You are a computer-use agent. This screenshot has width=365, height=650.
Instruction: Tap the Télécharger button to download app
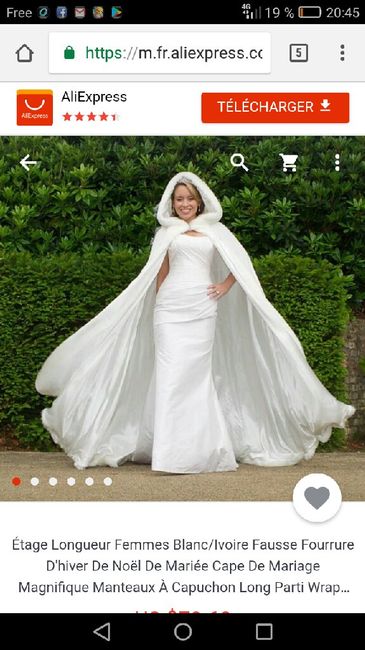[x=275, y=107]
